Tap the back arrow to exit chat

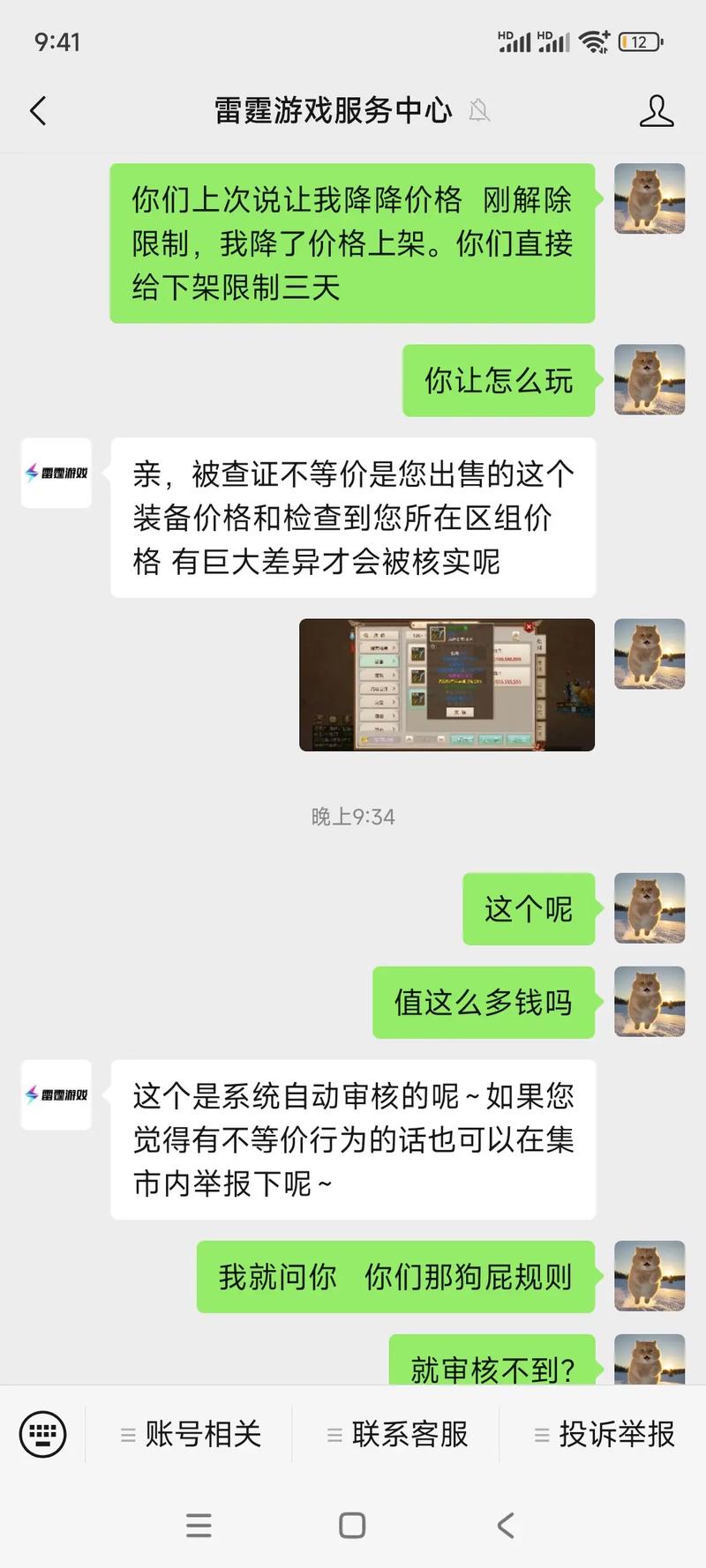(x=37, y=112)
